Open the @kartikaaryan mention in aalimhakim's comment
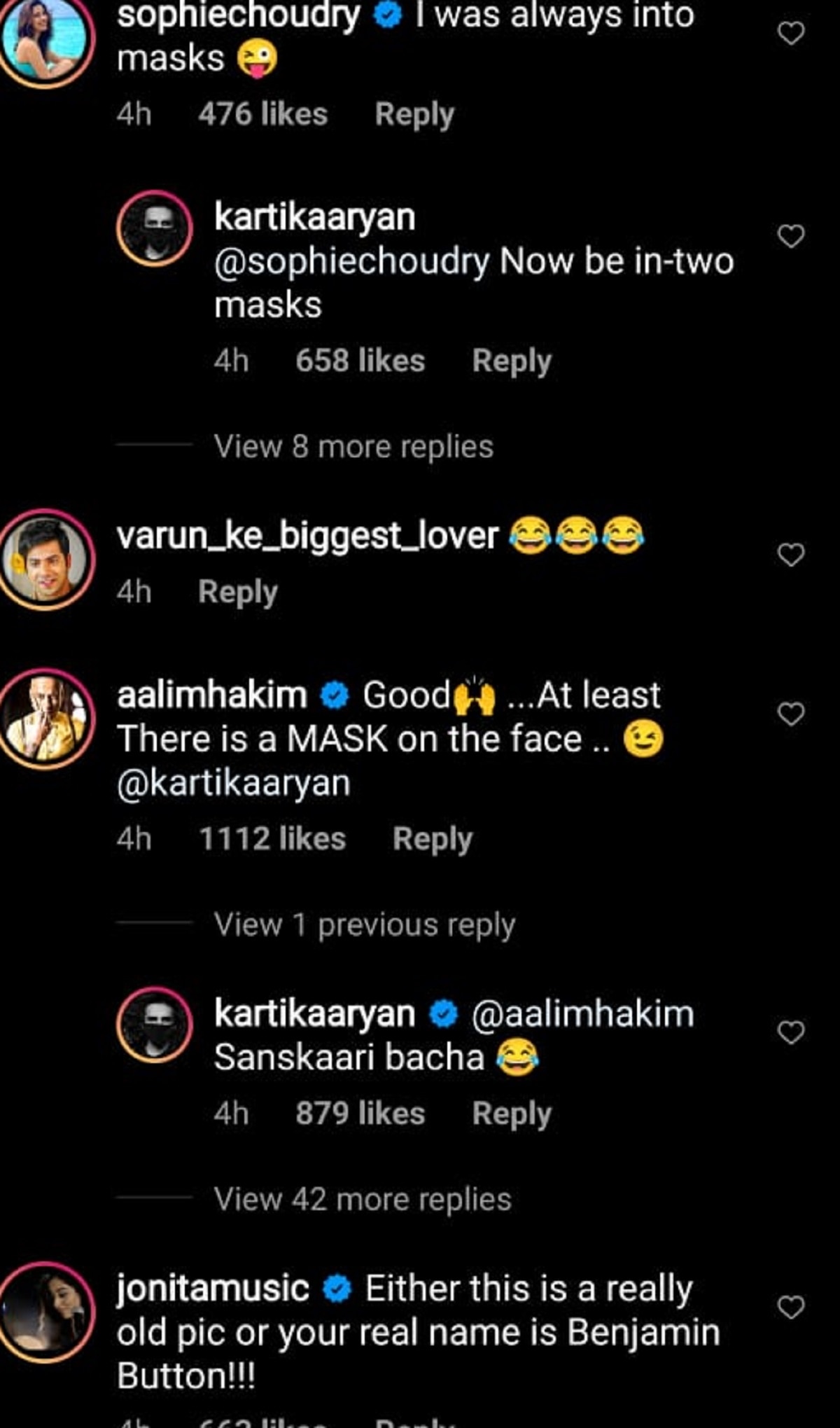Image resolution: width=840 pixels, height=1428 pixels. tap(234, 783)
